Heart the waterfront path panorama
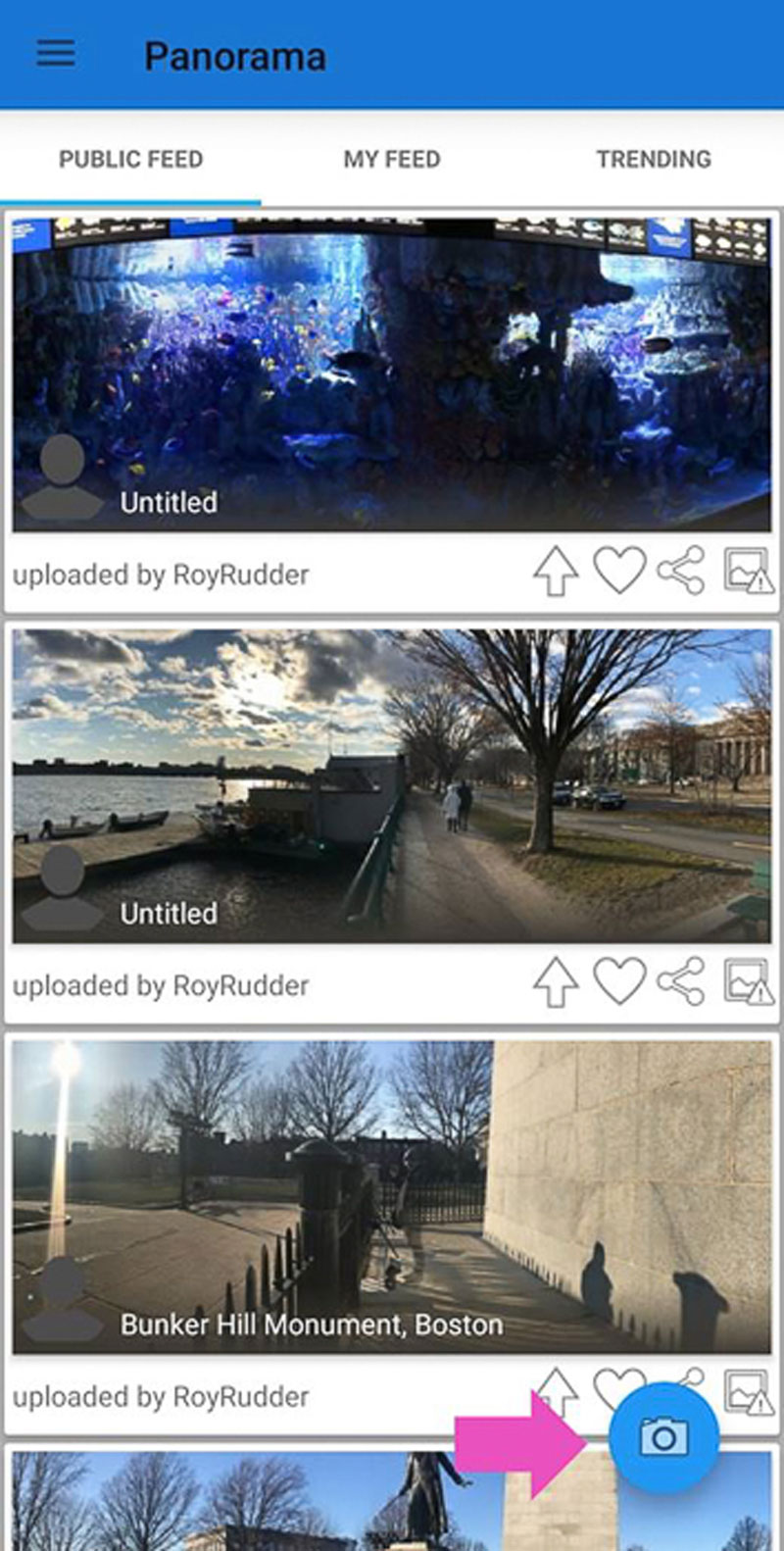784x1551 pixels. click(x=619, y=981)
